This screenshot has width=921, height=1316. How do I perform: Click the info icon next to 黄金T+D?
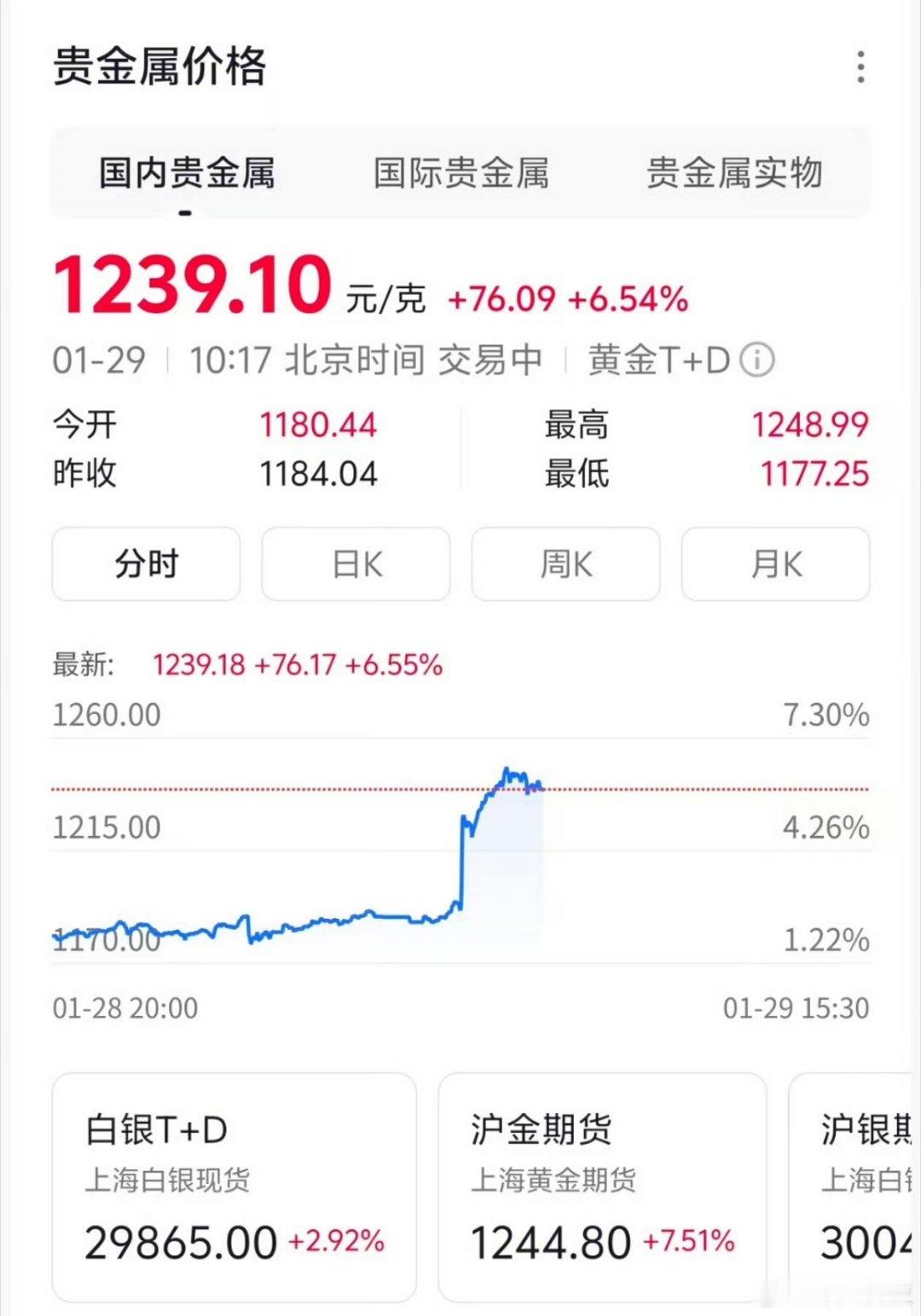(757, 359)
